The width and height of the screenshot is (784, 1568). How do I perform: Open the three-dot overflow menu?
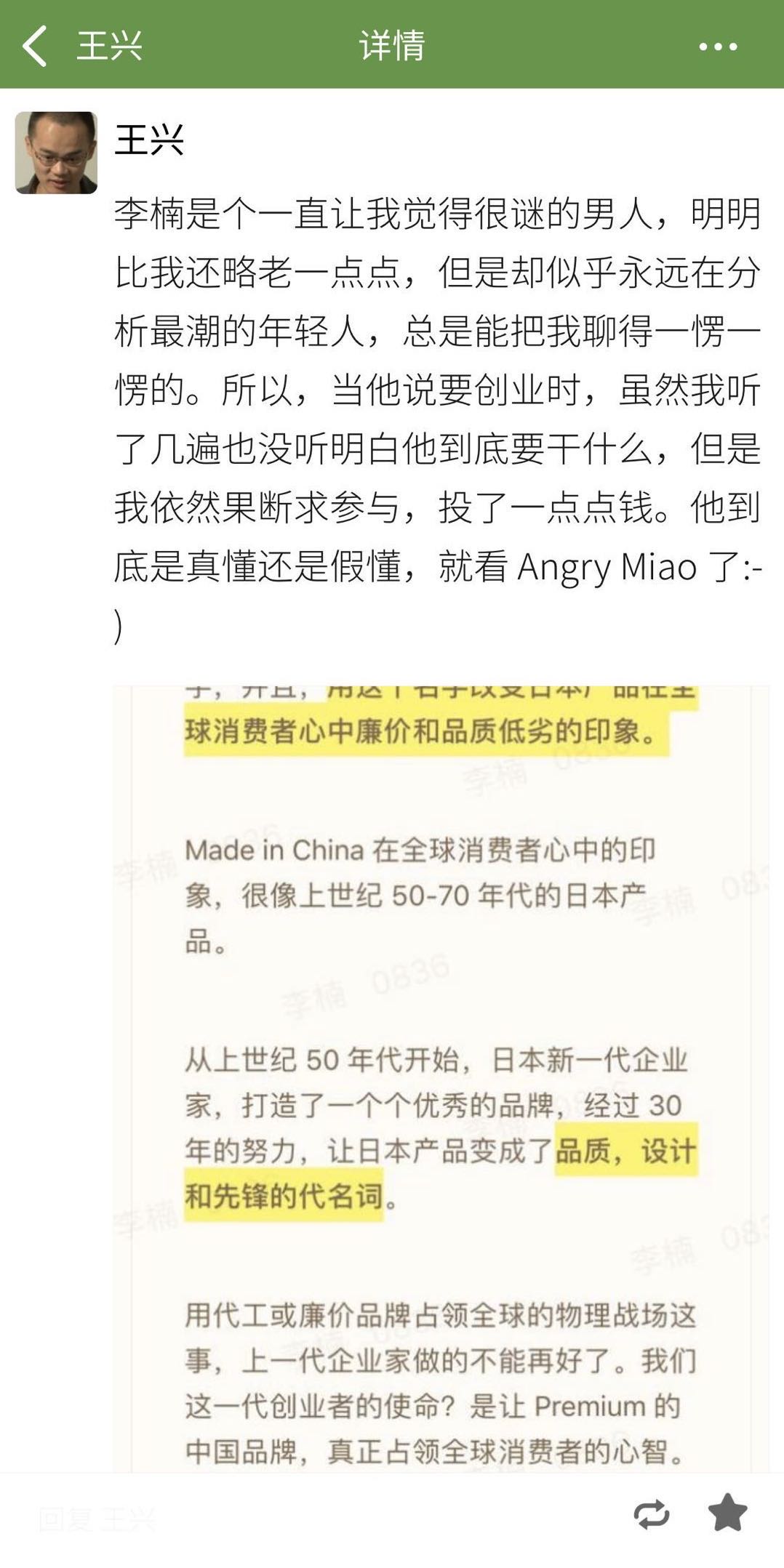pos(717,47)
